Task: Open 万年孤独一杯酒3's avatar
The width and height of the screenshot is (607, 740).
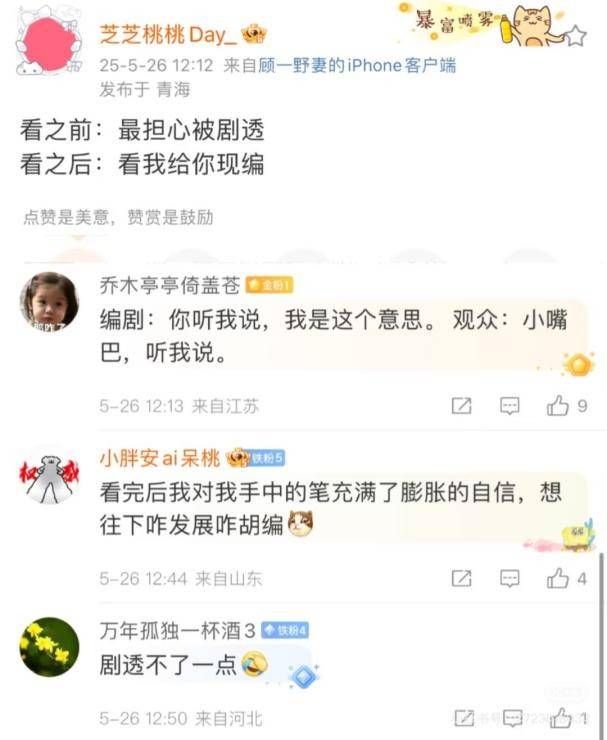Action: point(49,646)
